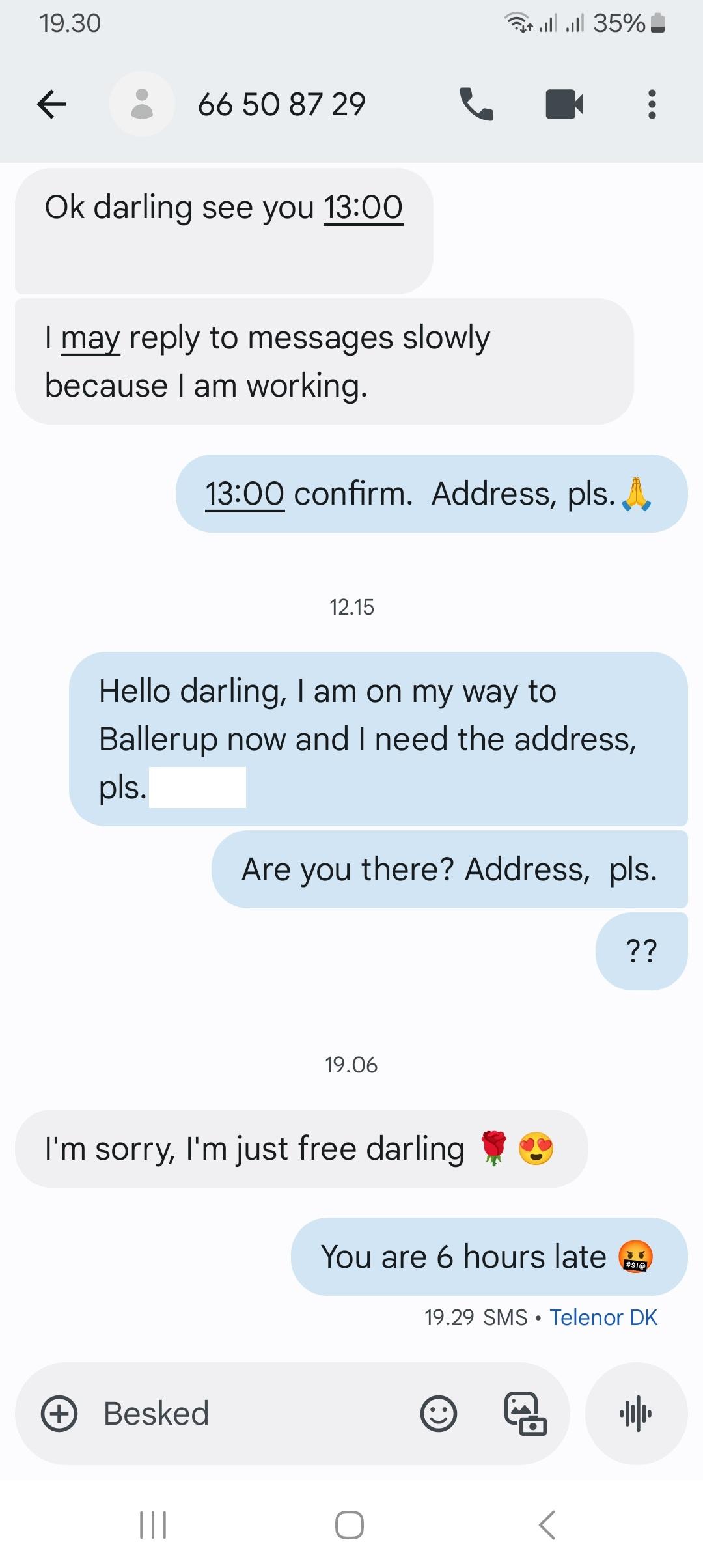This screenshot has width=703, height=1568.
Task: Tap the underlined 13:00 in sent confirm message
Action: click(x=245, y=494)
